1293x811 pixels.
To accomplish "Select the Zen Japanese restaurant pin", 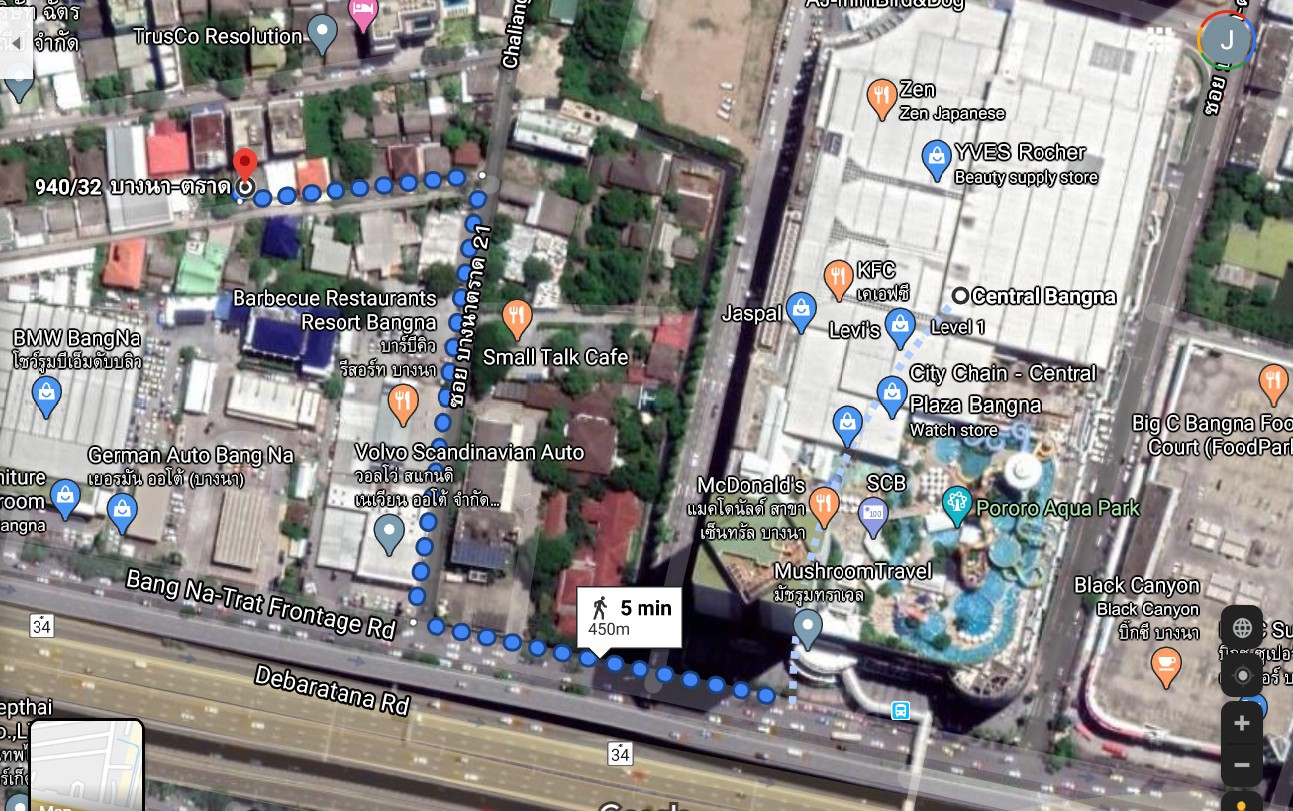I will [x=881, y=99].
